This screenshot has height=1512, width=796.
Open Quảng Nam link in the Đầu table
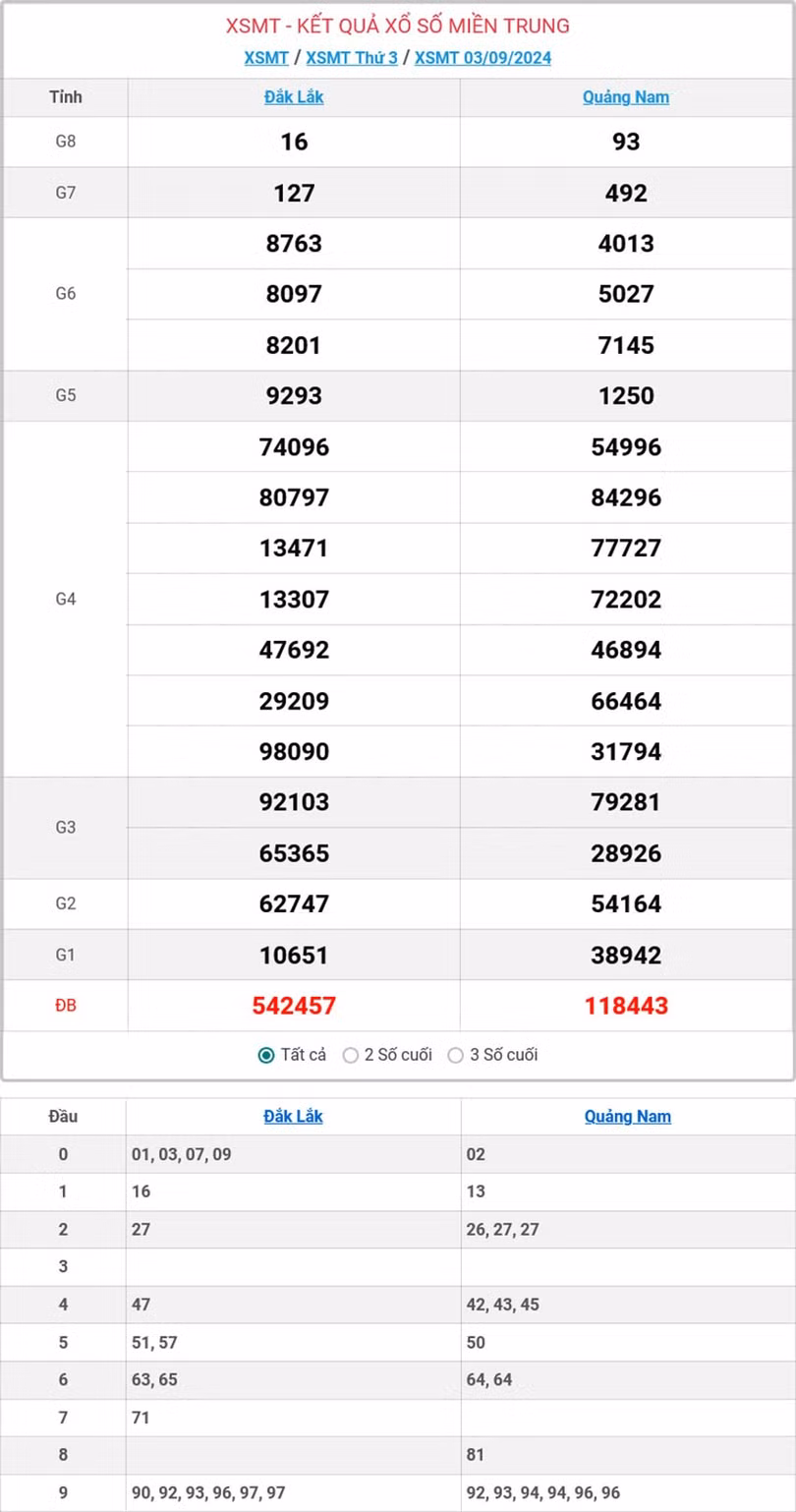pyautogui.click(x=628, y=1117)
